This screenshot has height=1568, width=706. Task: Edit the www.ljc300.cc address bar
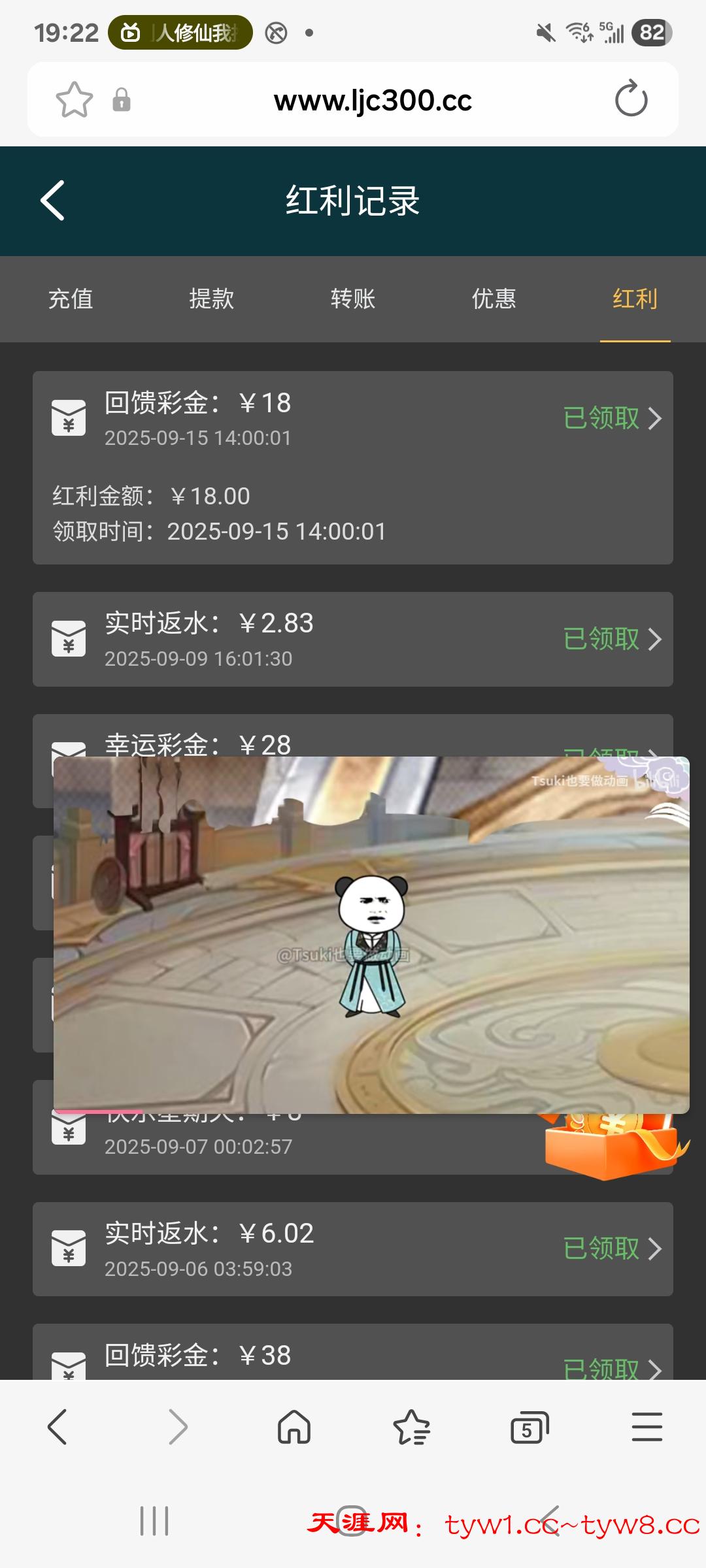[x=373, y=100]
